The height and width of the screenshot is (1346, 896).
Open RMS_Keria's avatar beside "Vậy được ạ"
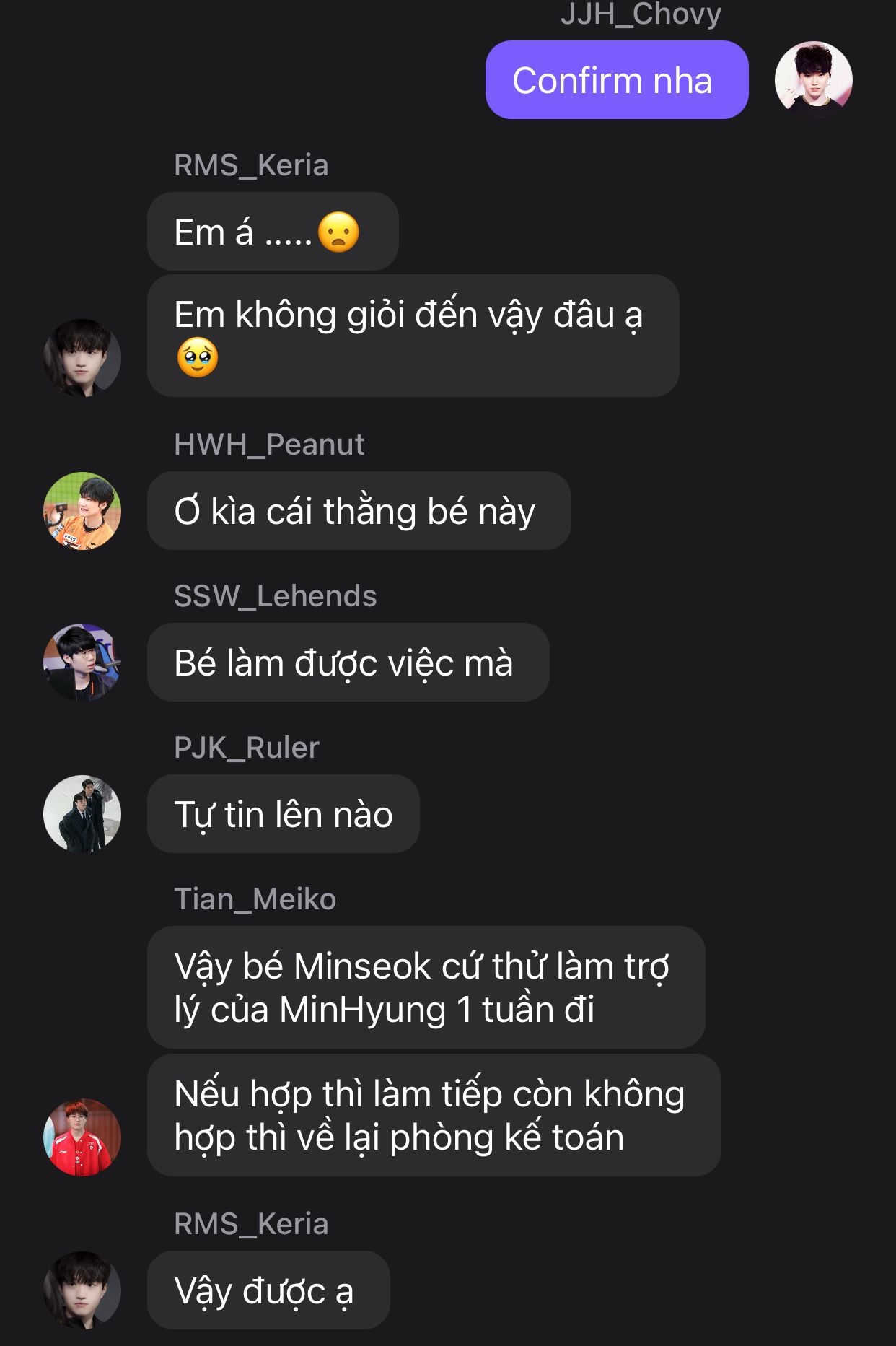click(x=82, y=1290)
